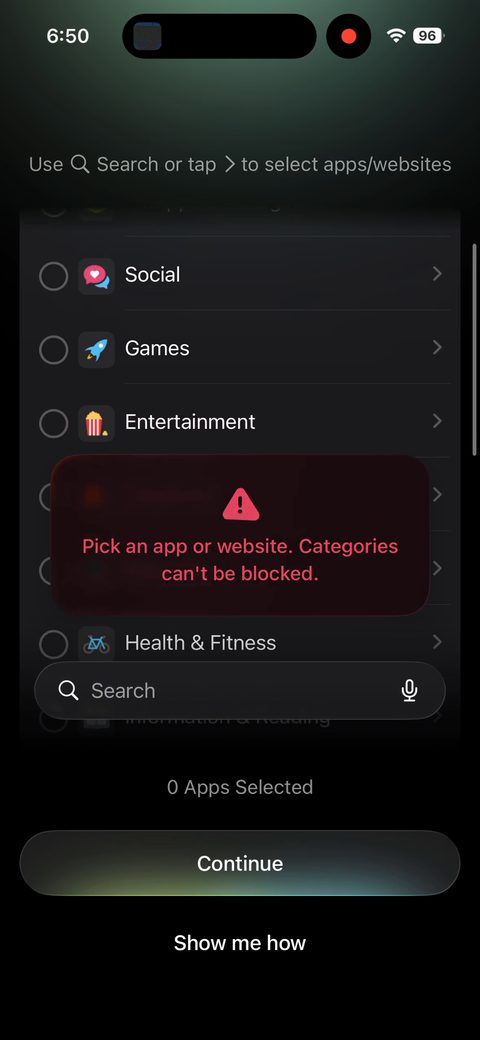This screenshot has height=1040, width=480.
Task: Tap the Continue button
Action: pos(240,863)
